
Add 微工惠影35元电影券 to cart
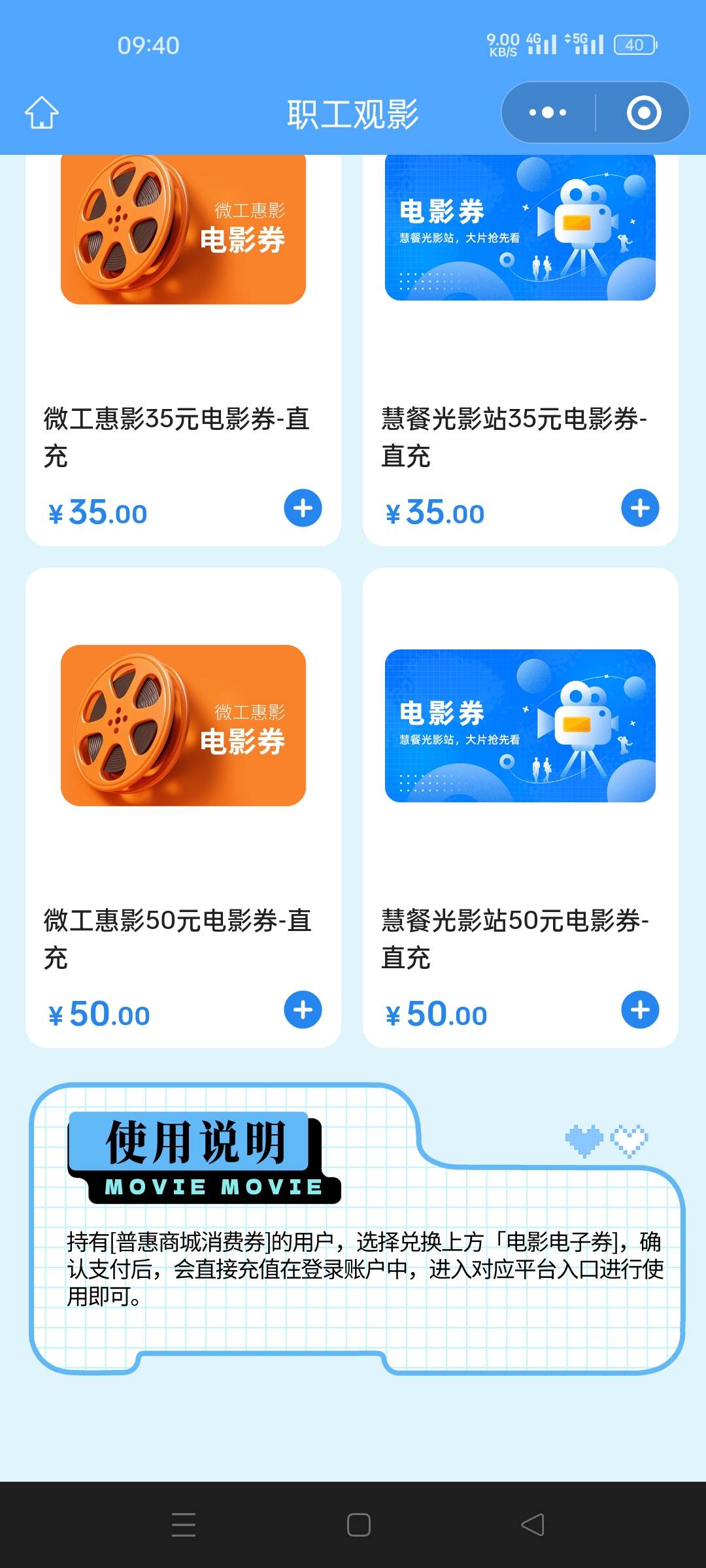pyautogui.click(x=303, y=508)
